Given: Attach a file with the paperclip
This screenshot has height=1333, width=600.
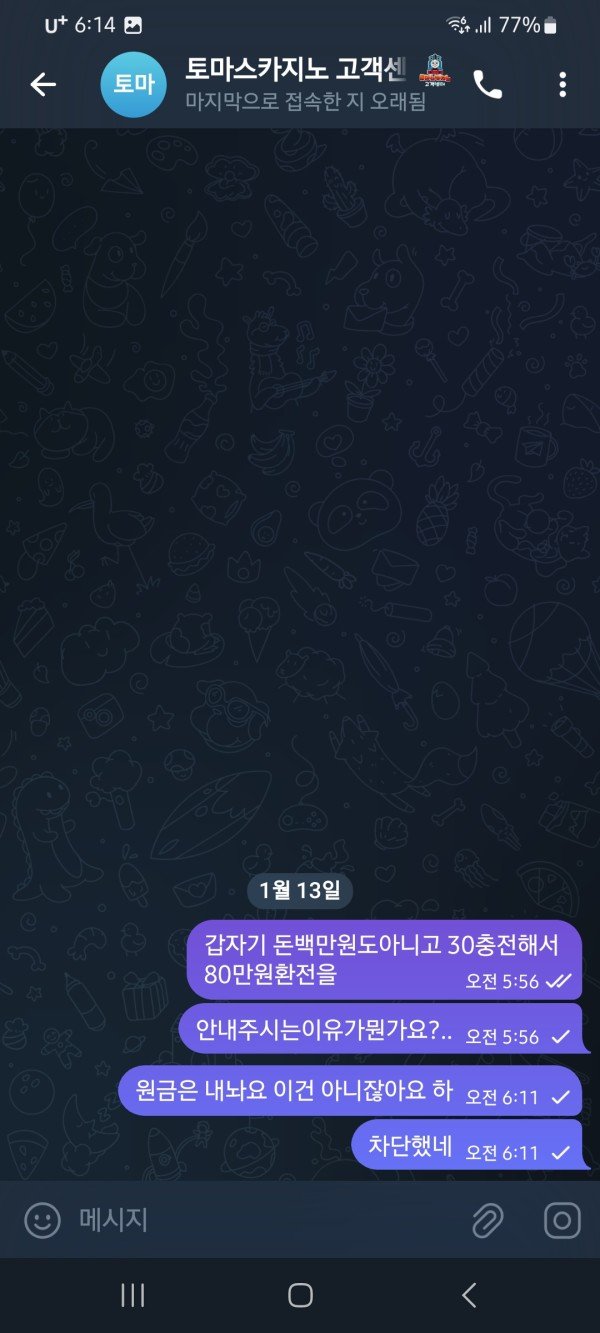Looking at the screenshot, I should 487,1220.
